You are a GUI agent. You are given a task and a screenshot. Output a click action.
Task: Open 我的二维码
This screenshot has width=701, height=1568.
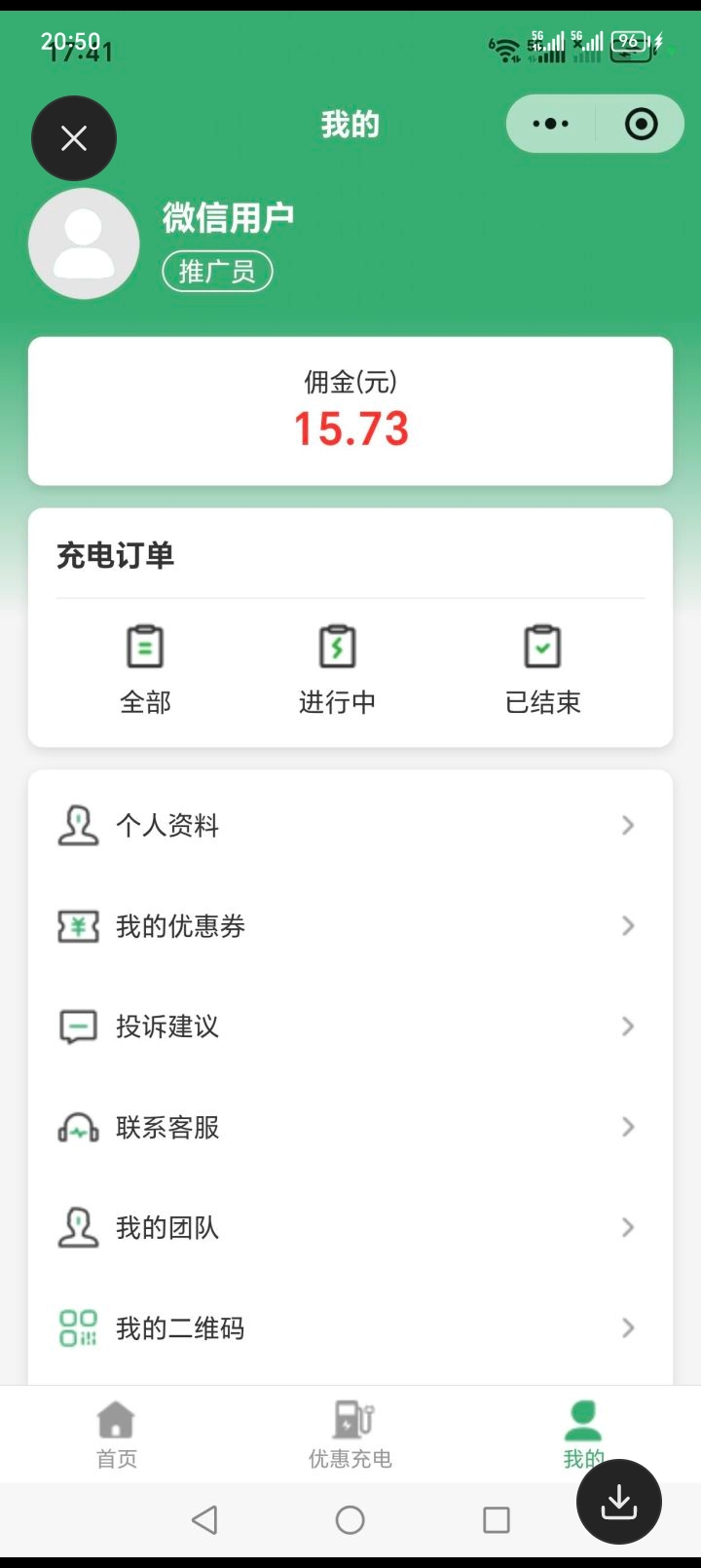[350, 1328]
